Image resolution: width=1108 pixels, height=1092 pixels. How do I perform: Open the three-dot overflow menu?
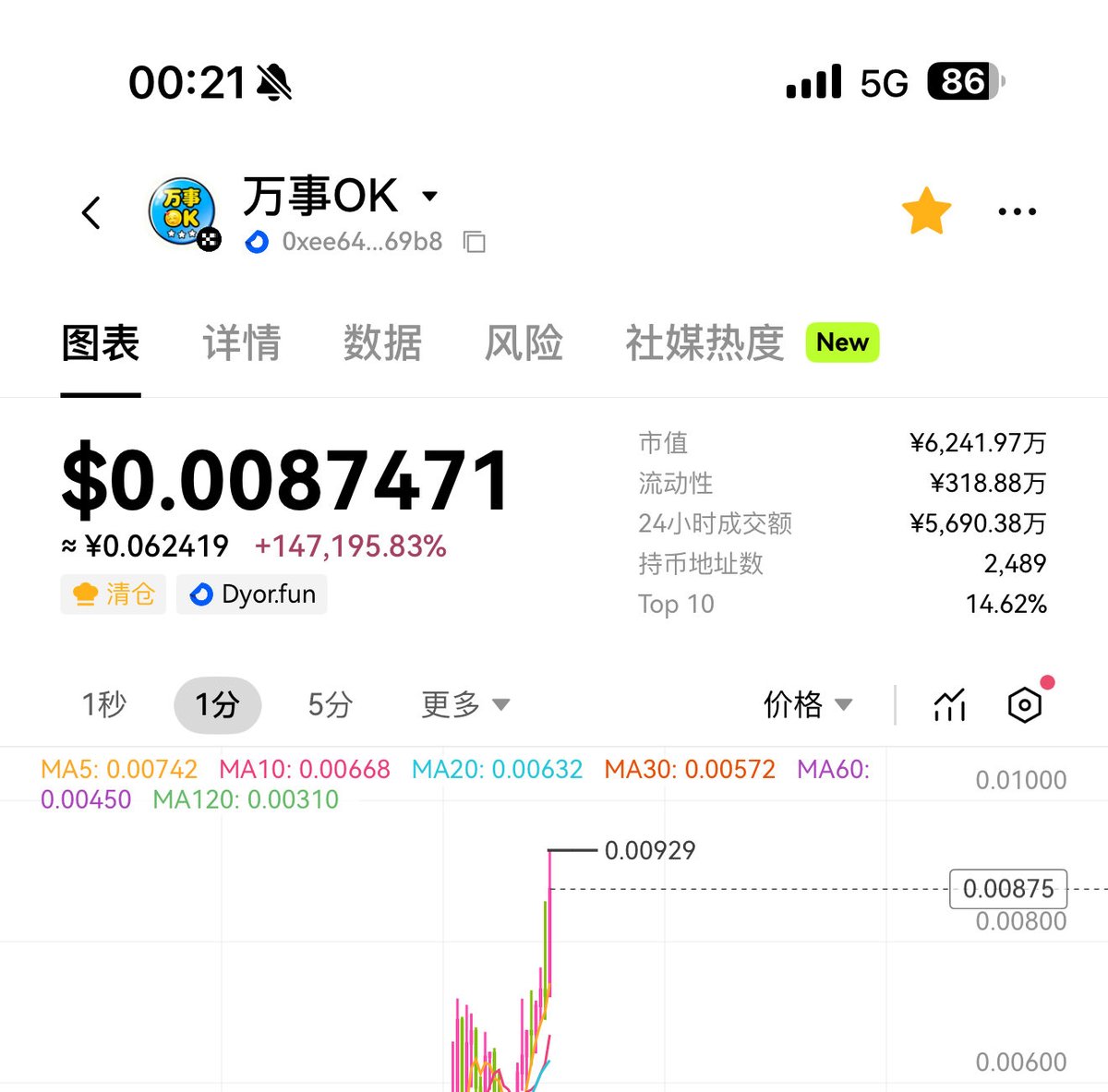point(1017,212)
